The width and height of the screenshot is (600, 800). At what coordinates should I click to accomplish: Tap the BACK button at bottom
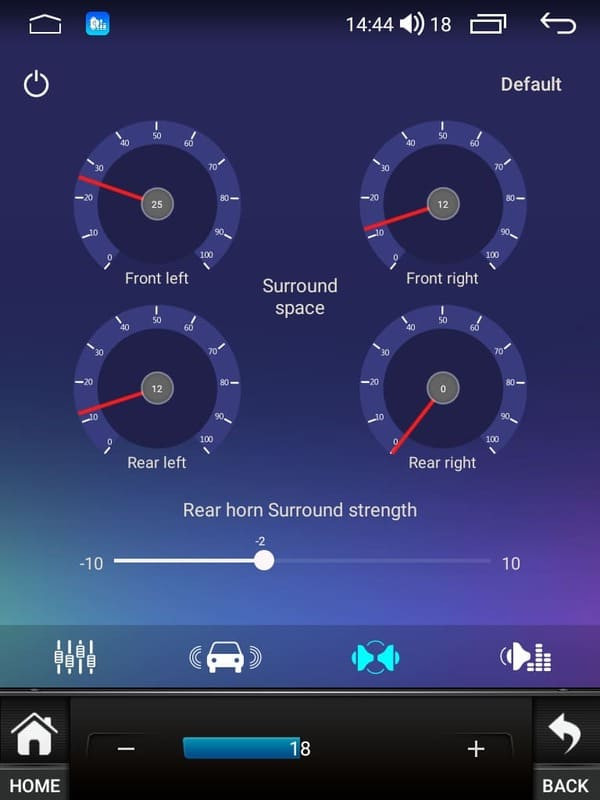[565, 750]
